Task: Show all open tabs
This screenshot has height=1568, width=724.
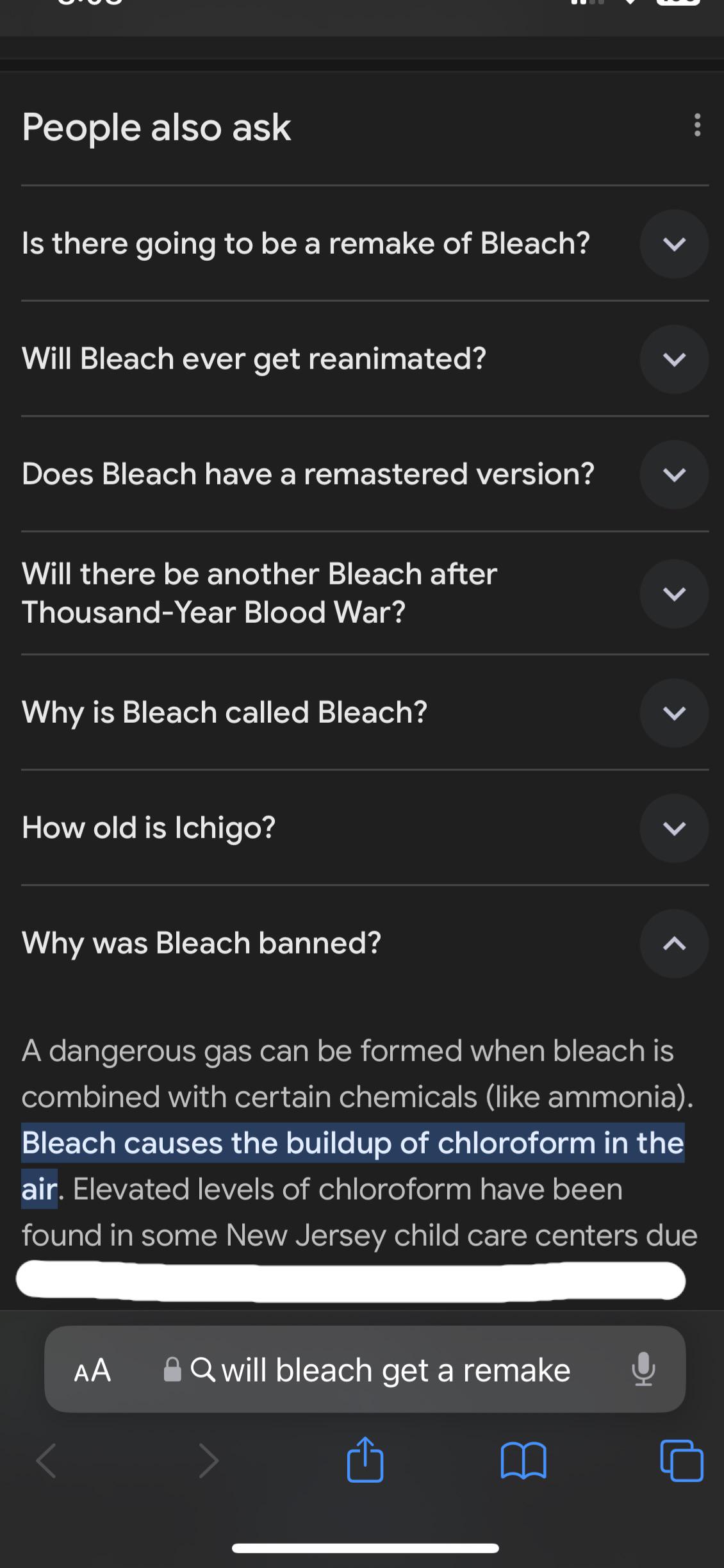Action: 681,1460
